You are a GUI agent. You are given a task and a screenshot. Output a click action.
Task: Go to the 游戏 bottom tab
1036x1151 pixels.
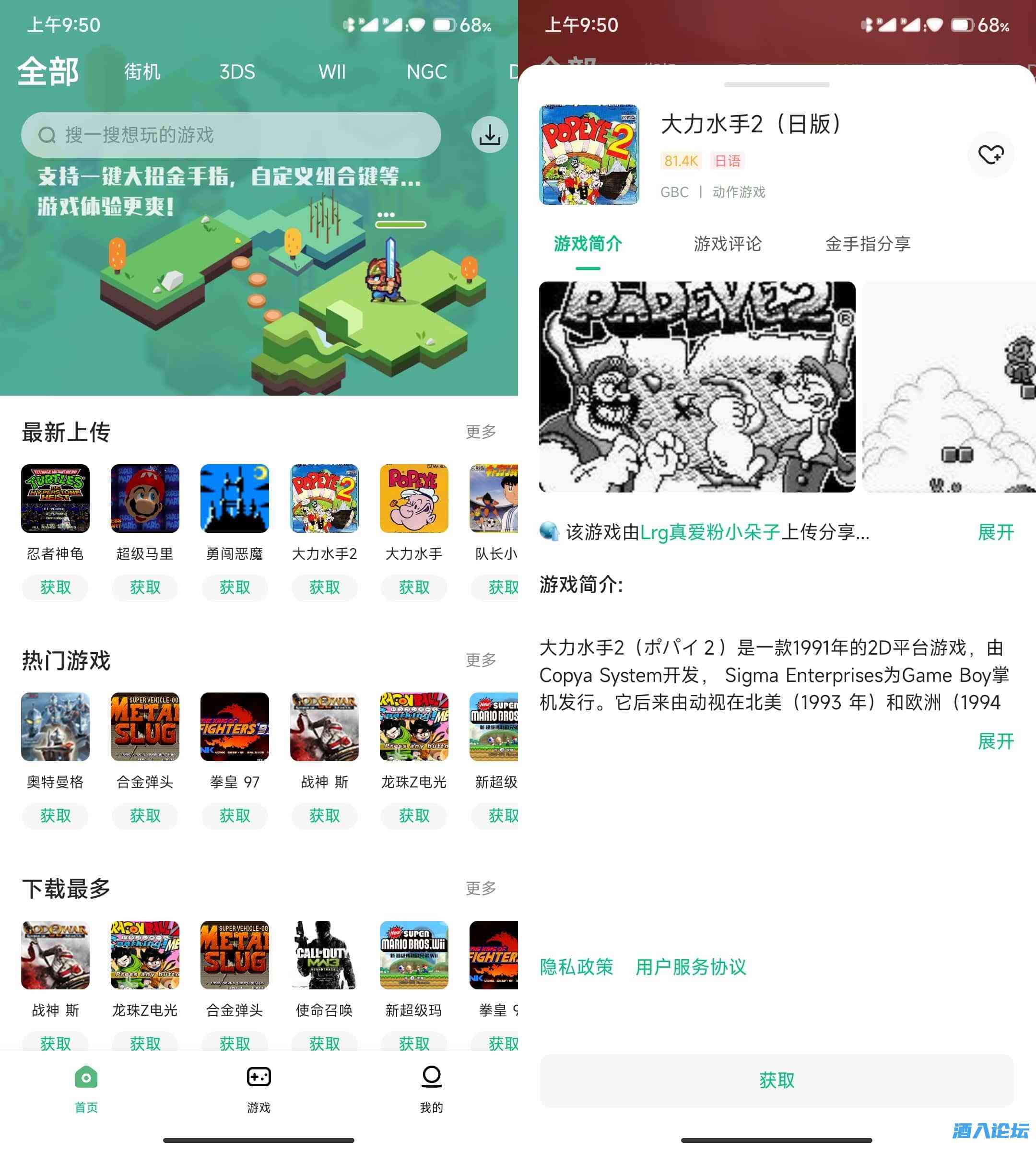click(x=259, y=1088)
